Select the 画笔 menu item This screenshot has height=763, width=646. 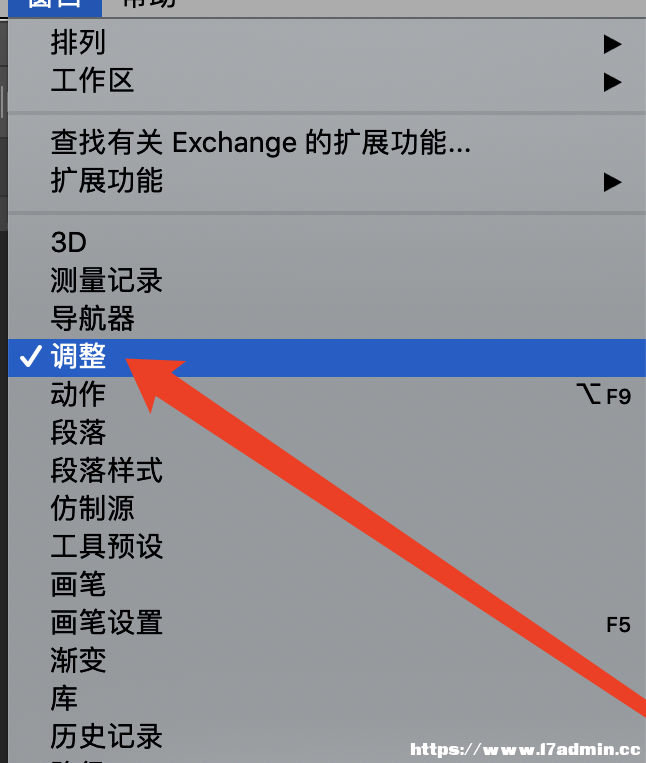coord(78,585)
